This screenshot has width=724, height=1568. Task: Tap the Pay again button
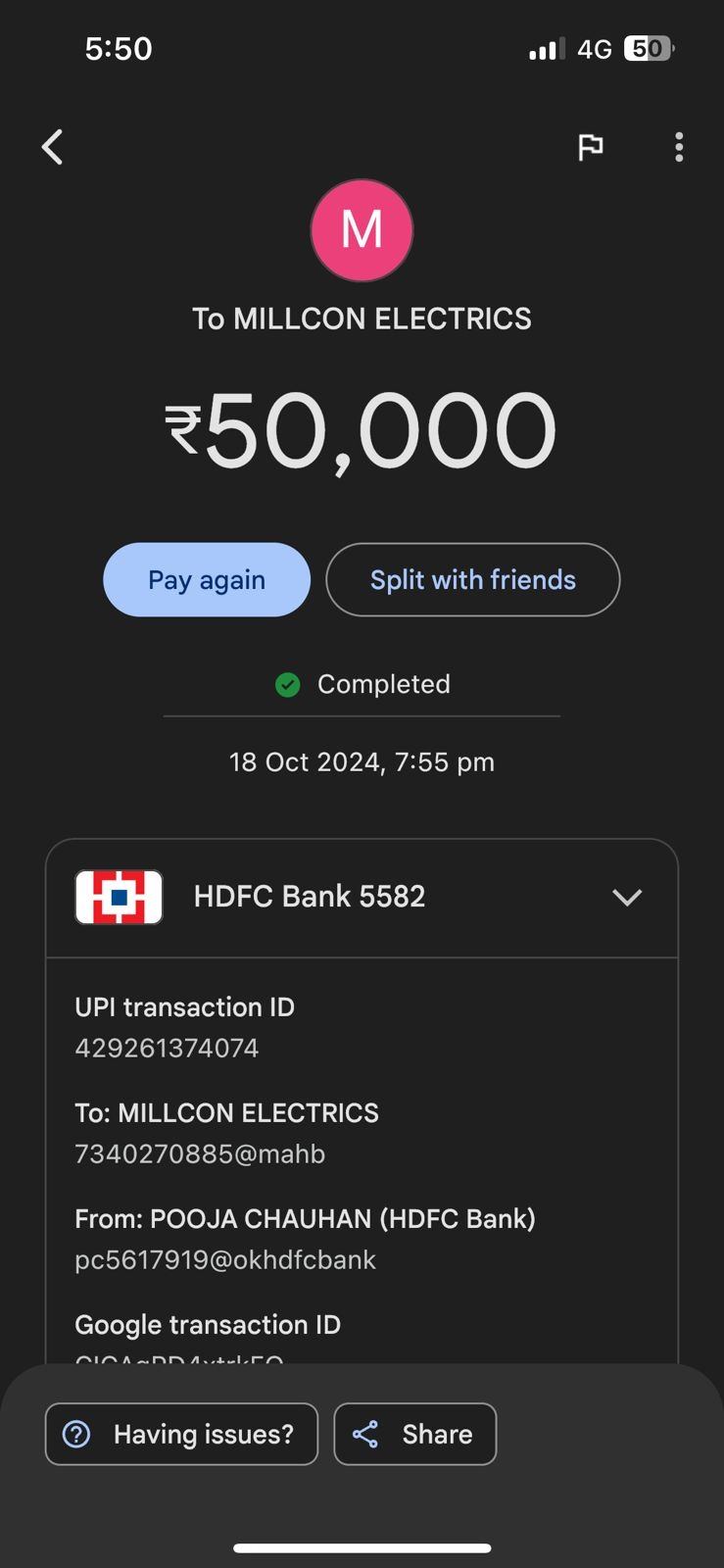(x=207, y=580)
